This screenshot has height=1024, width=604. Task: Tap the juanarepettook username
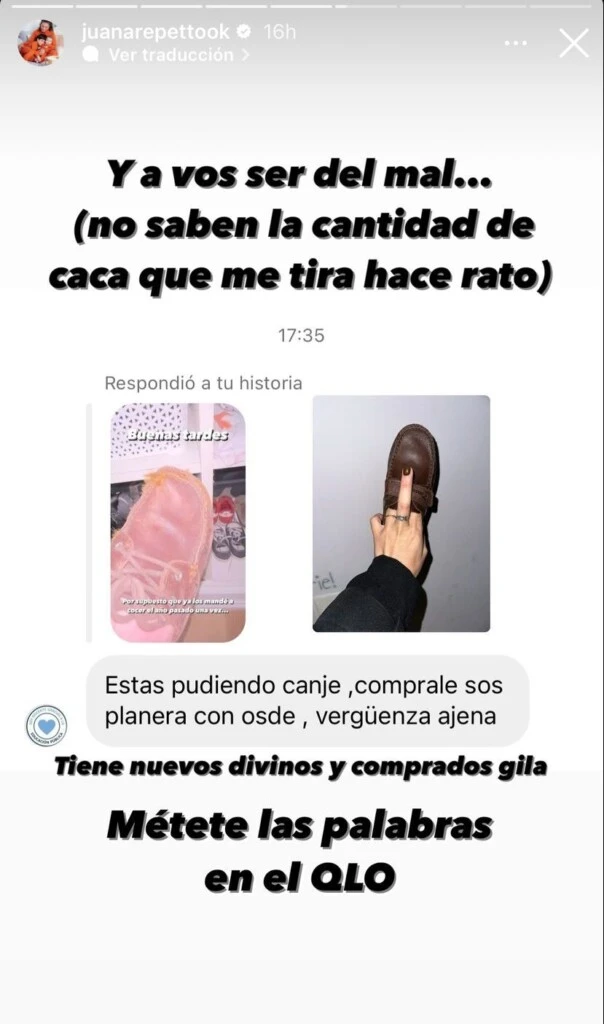tap(153, 32)
